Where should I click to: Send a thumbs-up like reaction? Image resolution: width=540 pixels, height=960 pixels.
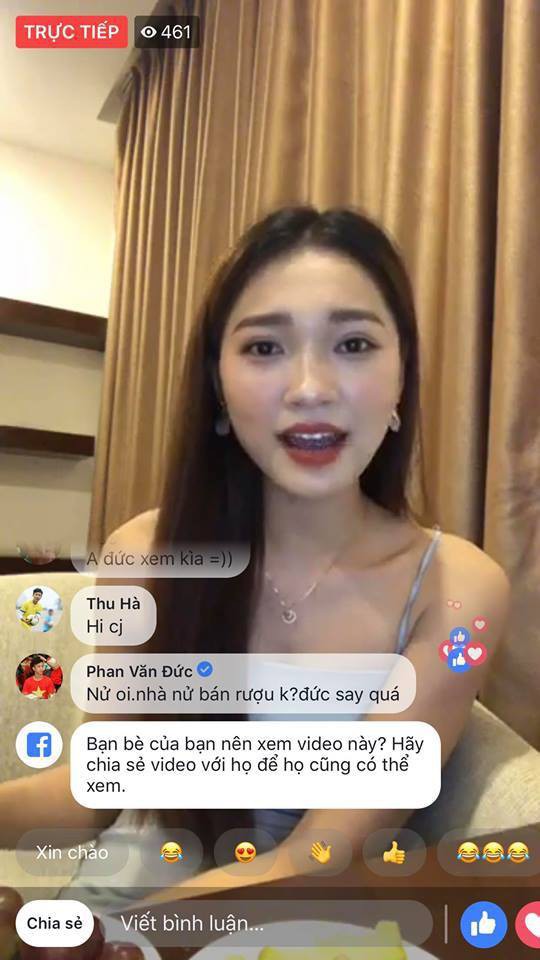click(484, 924)
